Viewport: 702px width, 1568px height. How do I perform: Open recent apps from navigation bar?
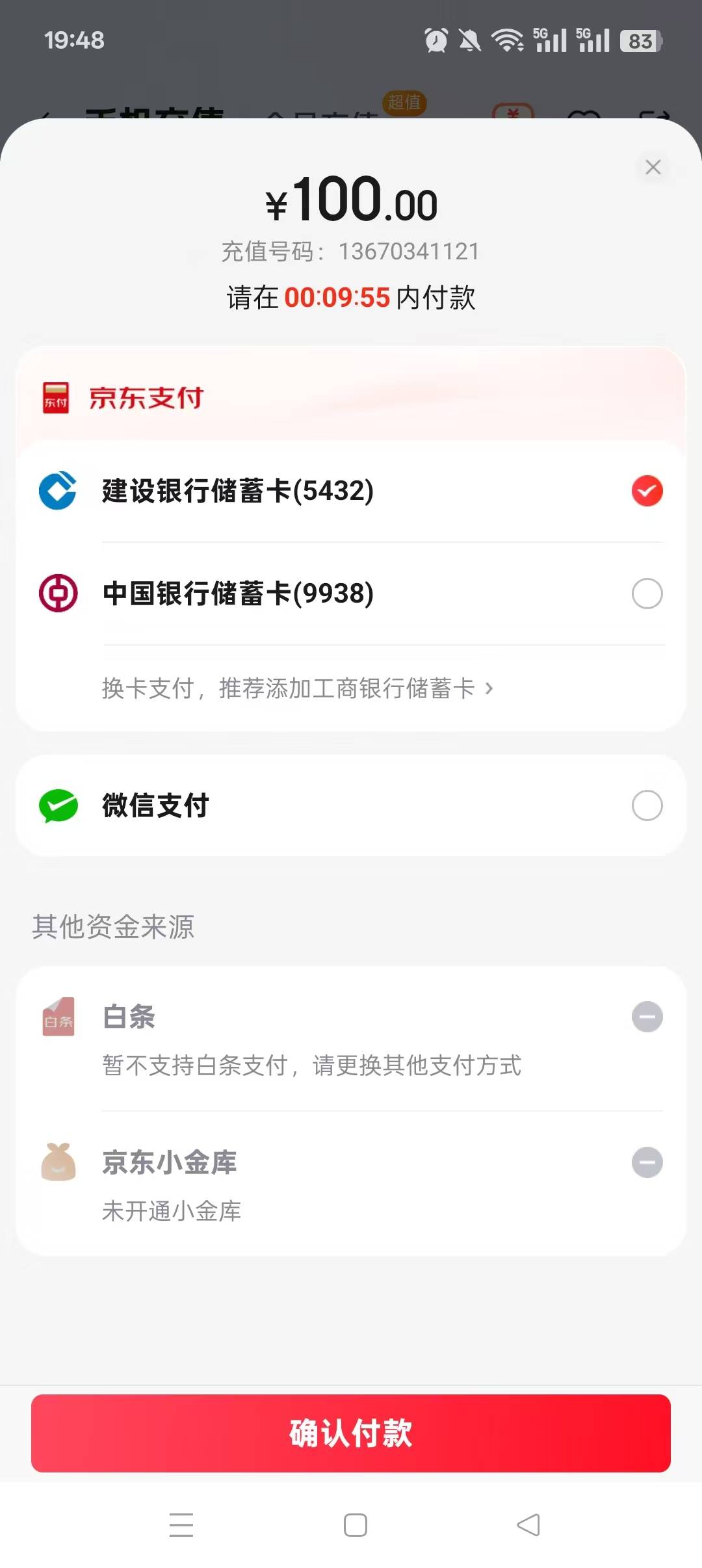[x=181, y=1524]
